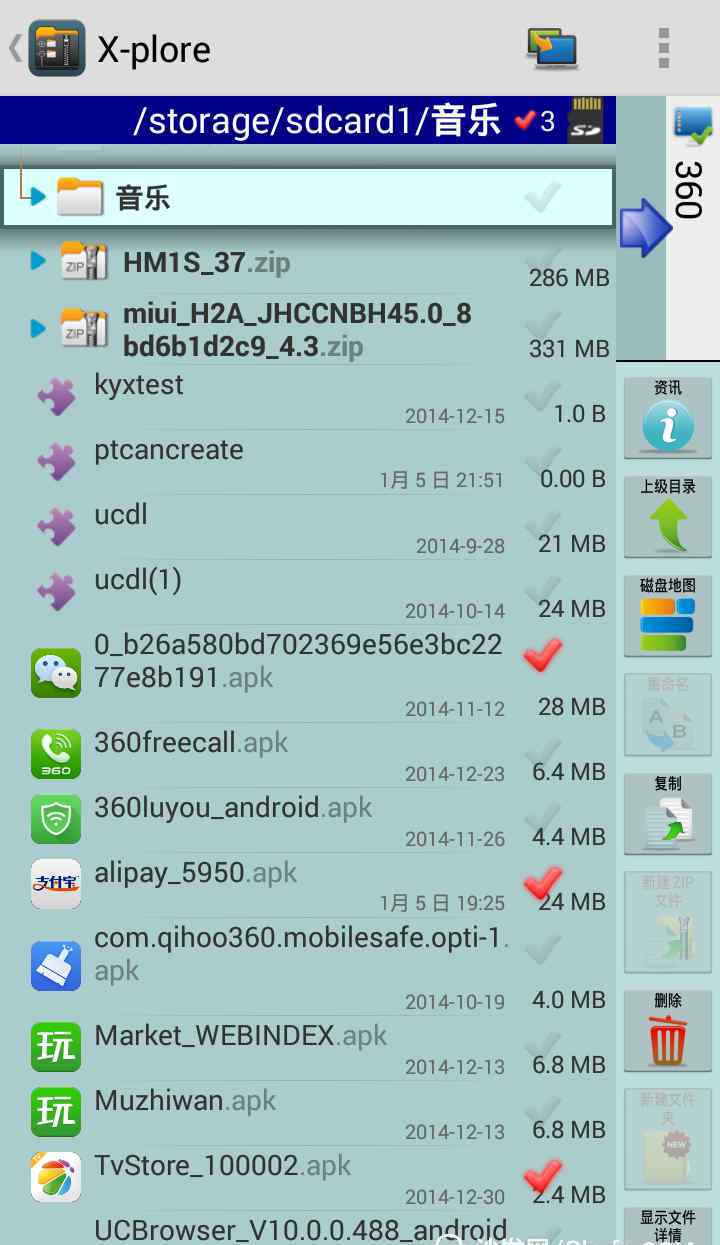The width and height of the screenshot is (720, 1245).
Task: Select the 360freecall.apk checkmark
Action: pos(543,752)
